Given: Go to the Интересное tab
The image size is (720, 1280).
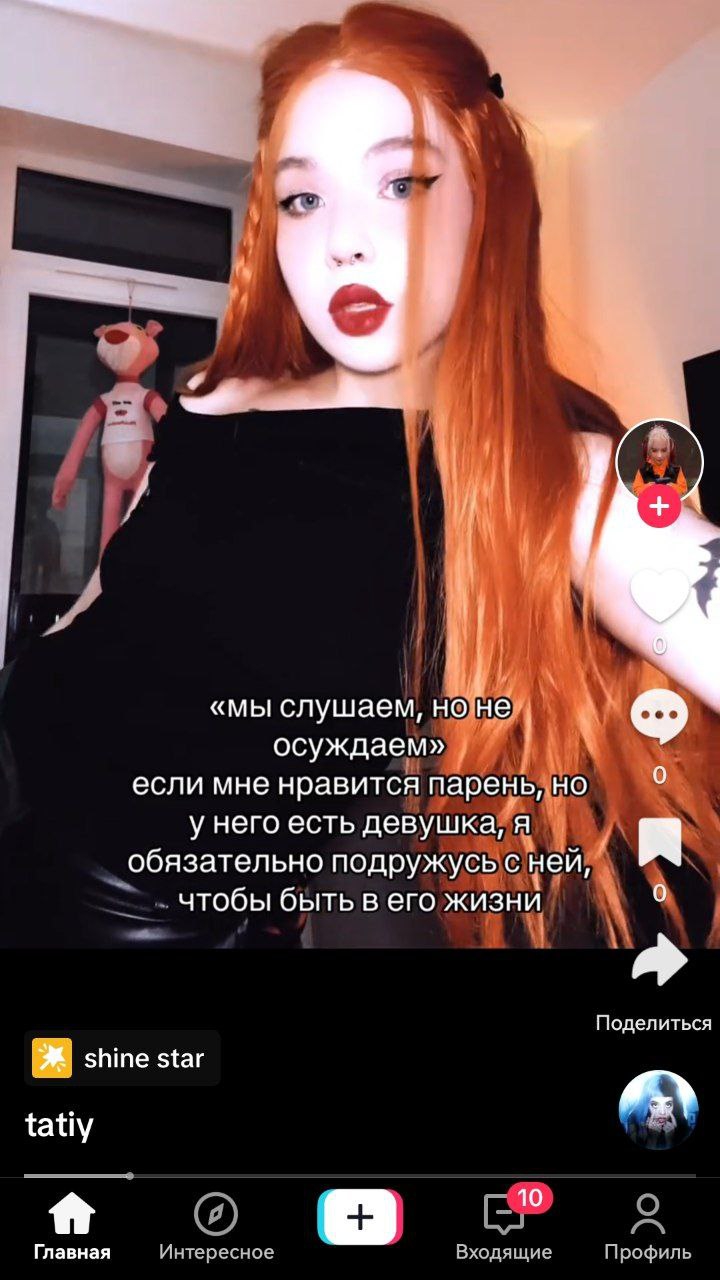Looking at the screenshot, I should 216,1227.
